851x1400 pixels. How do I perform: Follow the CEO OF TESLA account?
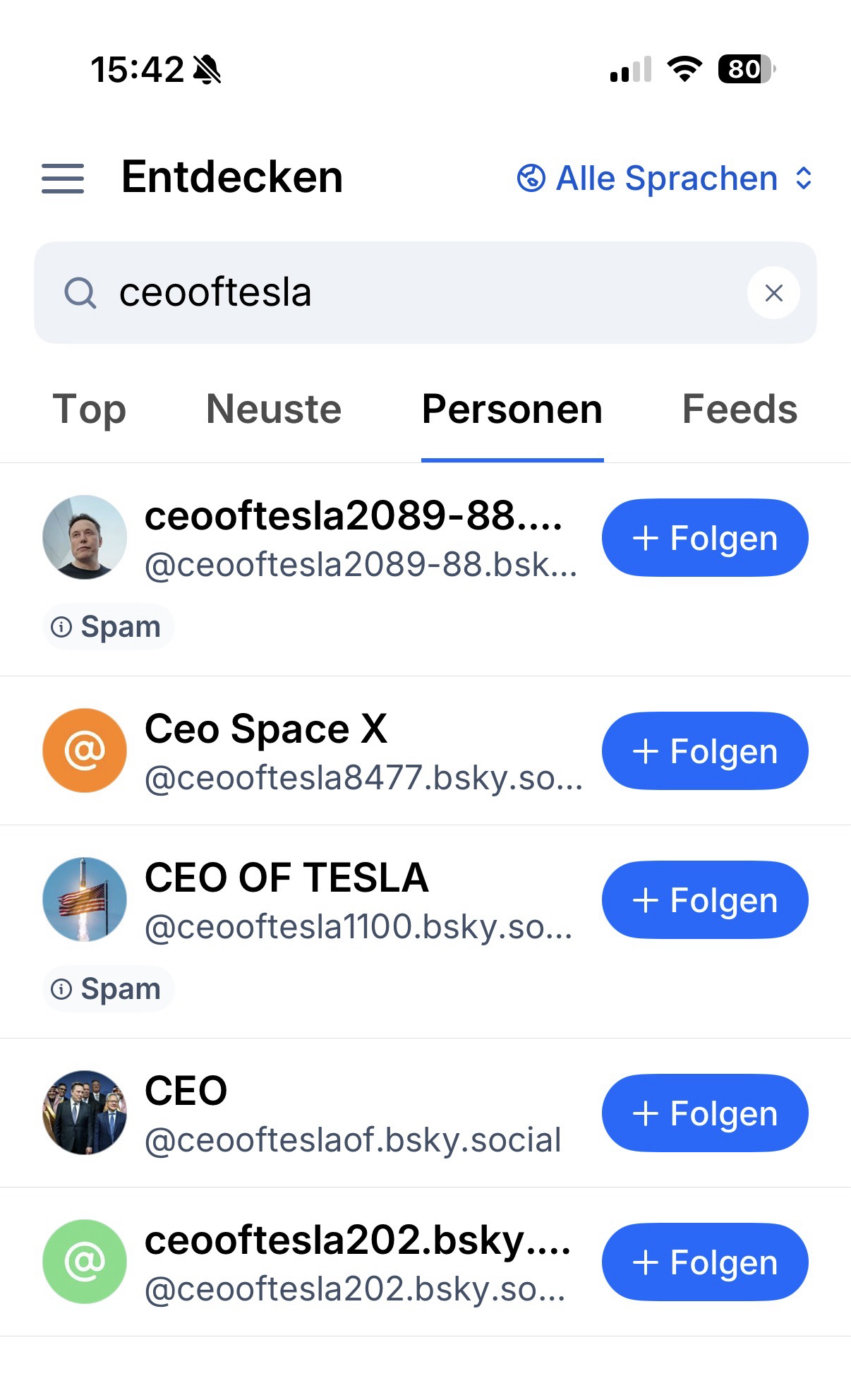[704, 899]
